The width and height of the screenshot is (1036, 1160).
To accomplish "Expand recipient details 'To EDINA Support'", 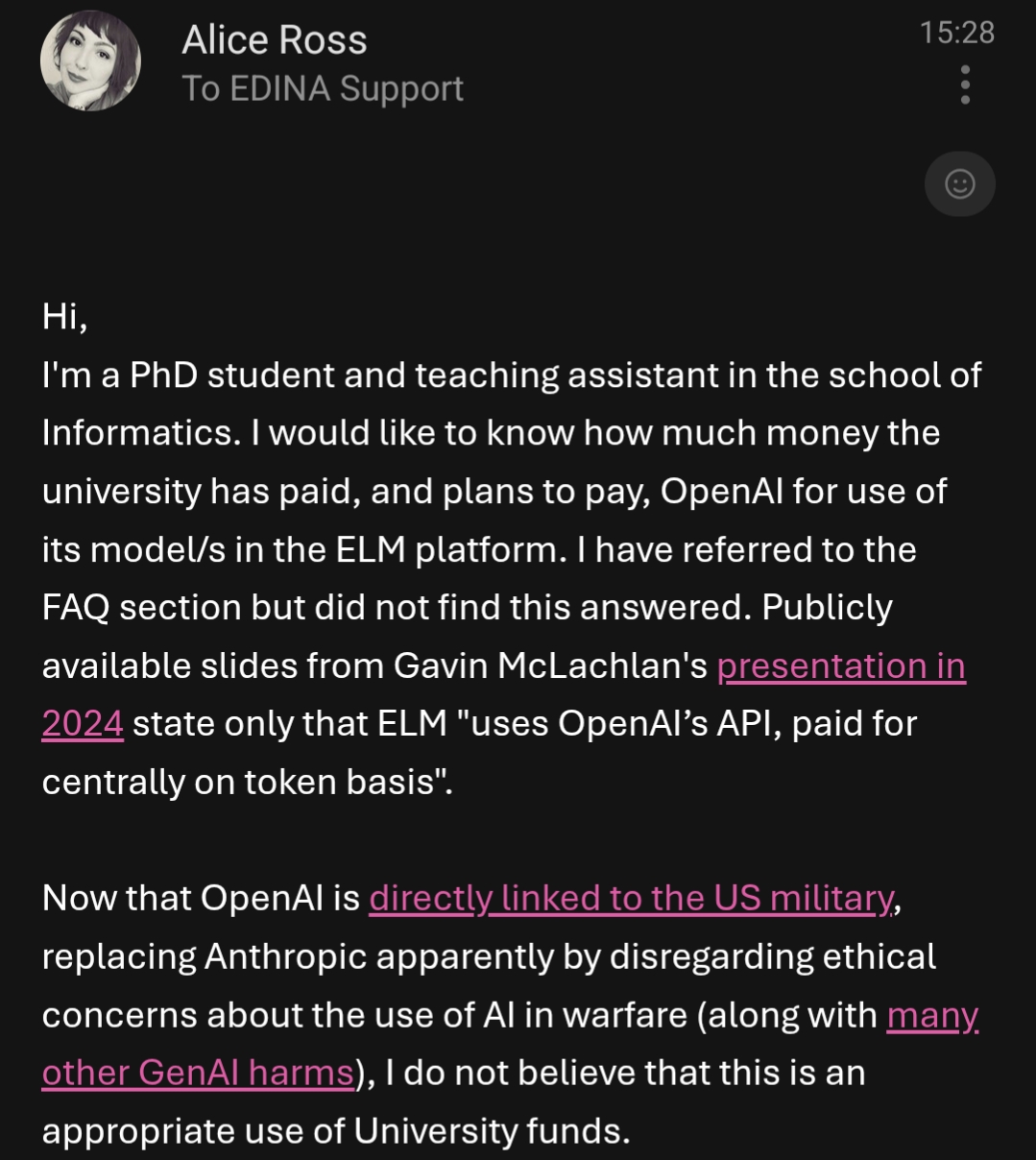I will click(323, 88).
